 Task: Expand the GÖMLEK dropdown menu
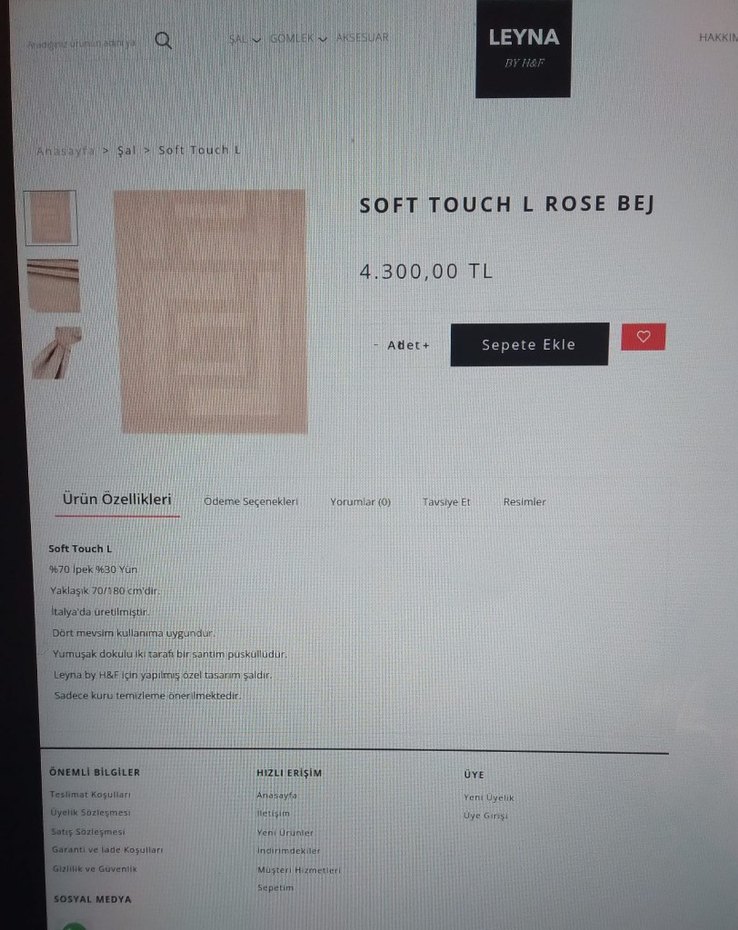298,38
